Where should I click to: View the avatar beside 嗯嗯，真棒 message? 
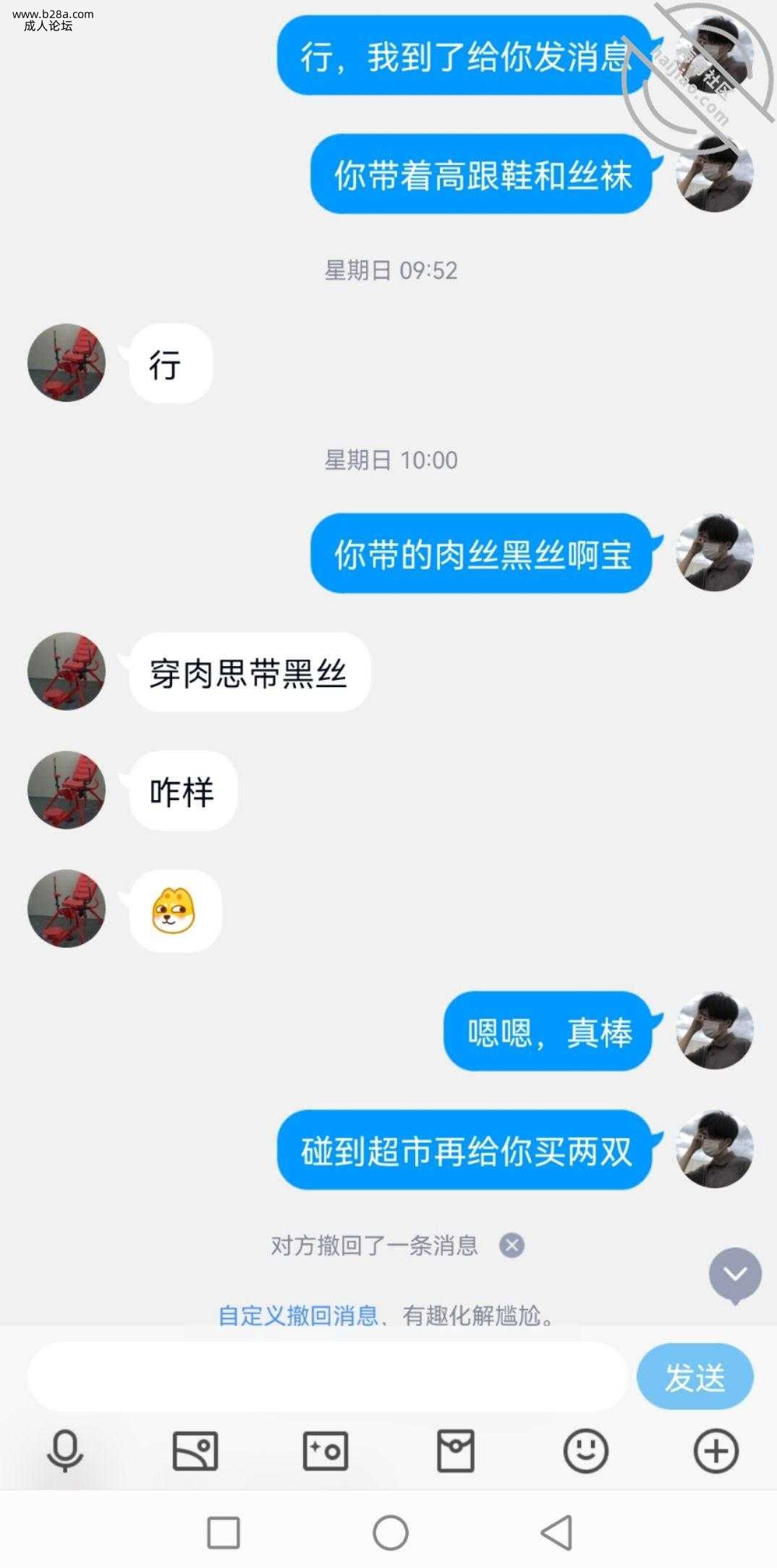(714, 1030)
